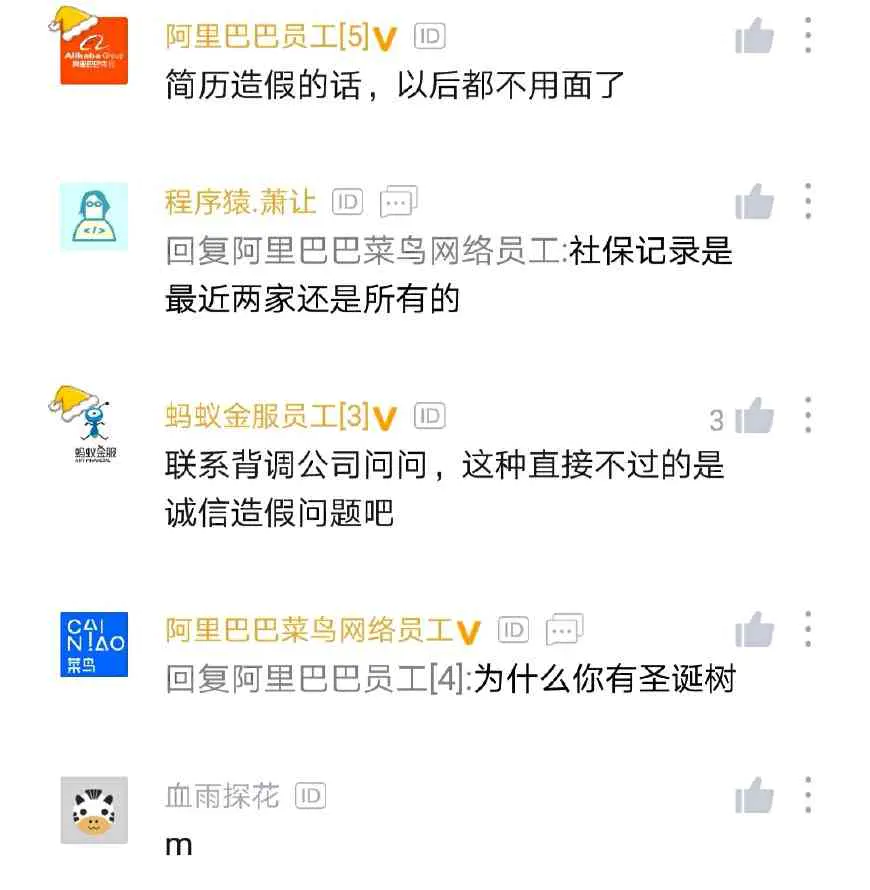Like 阿里巴巴菜鸟网络员工's comment
The height and width of the screenshot is (890, 870).
[x=754, y=631]
